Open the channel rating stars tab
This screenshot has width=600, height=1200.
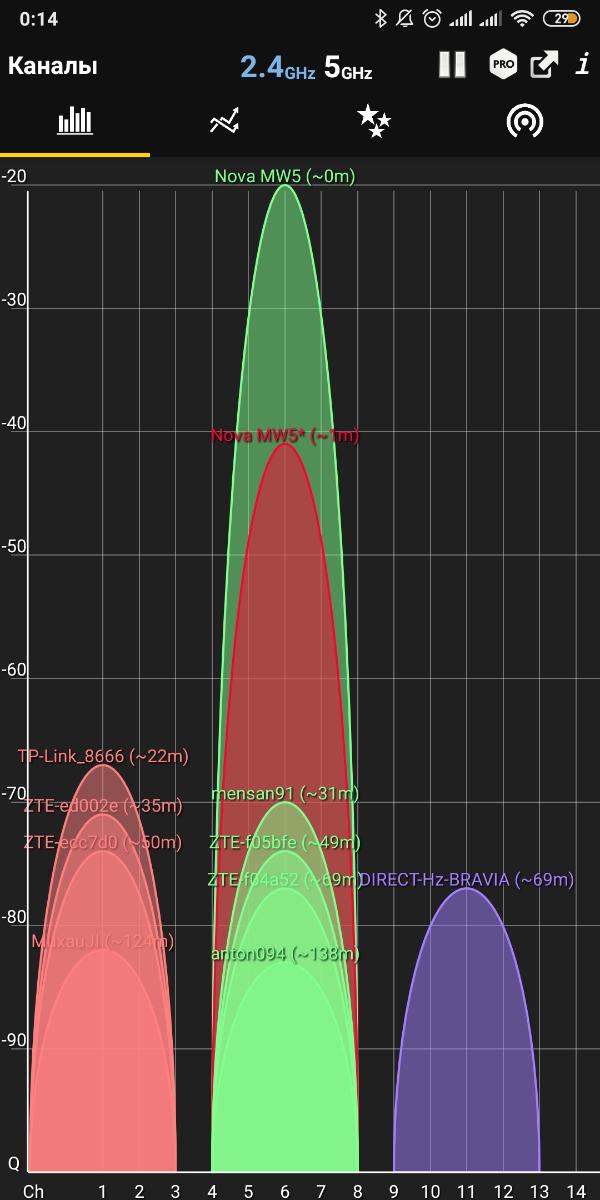click(x=375, y=121)
